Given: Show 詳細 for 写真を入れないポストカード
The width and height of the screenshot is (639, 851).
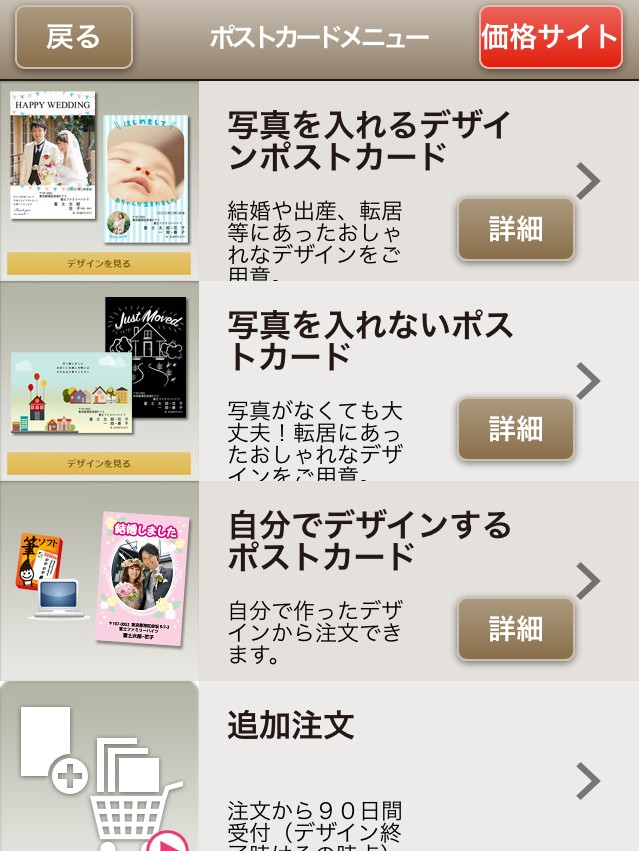Looking at the screenshot, I should pos(516,429).
